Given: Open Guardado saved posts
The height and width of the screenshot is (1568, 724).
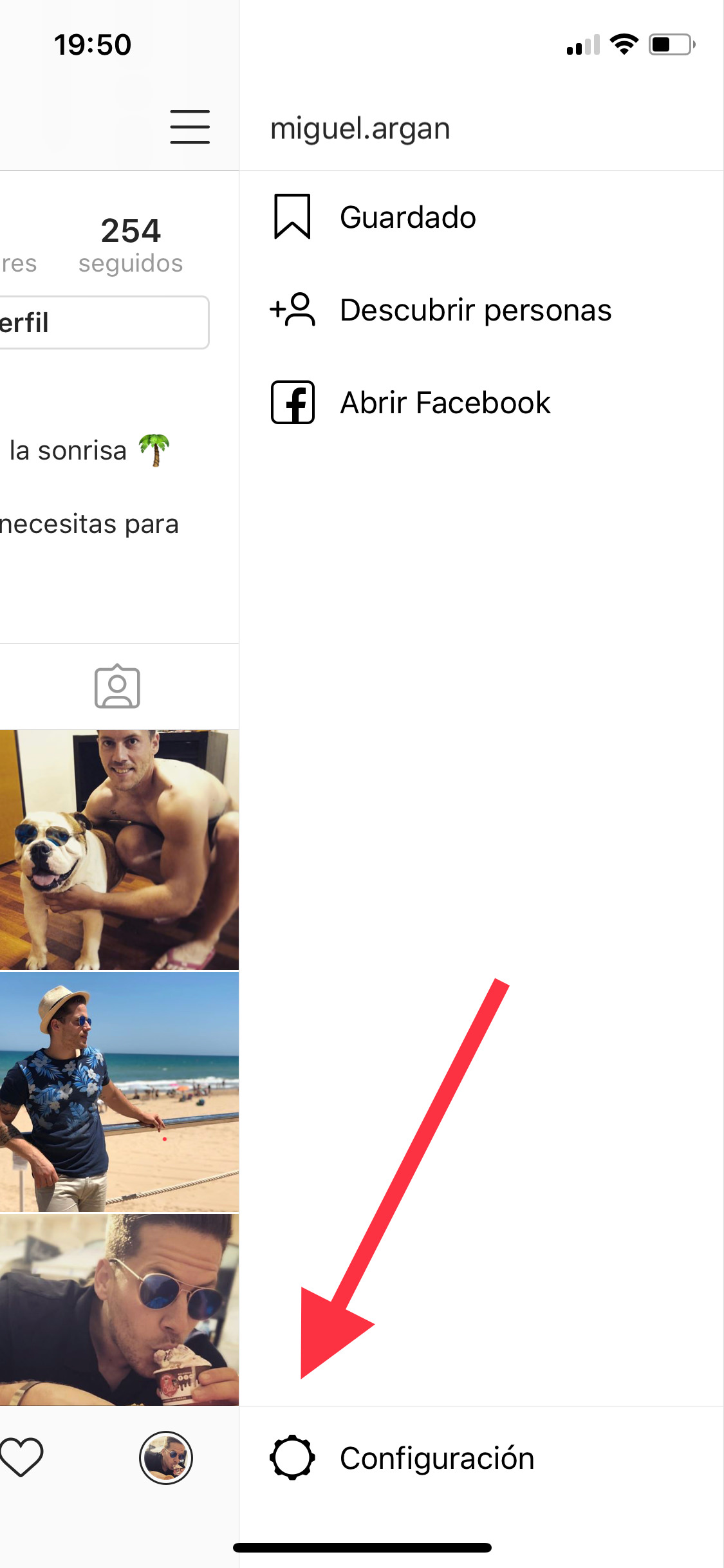Looking at the screenshot, I should pos(407,218).
